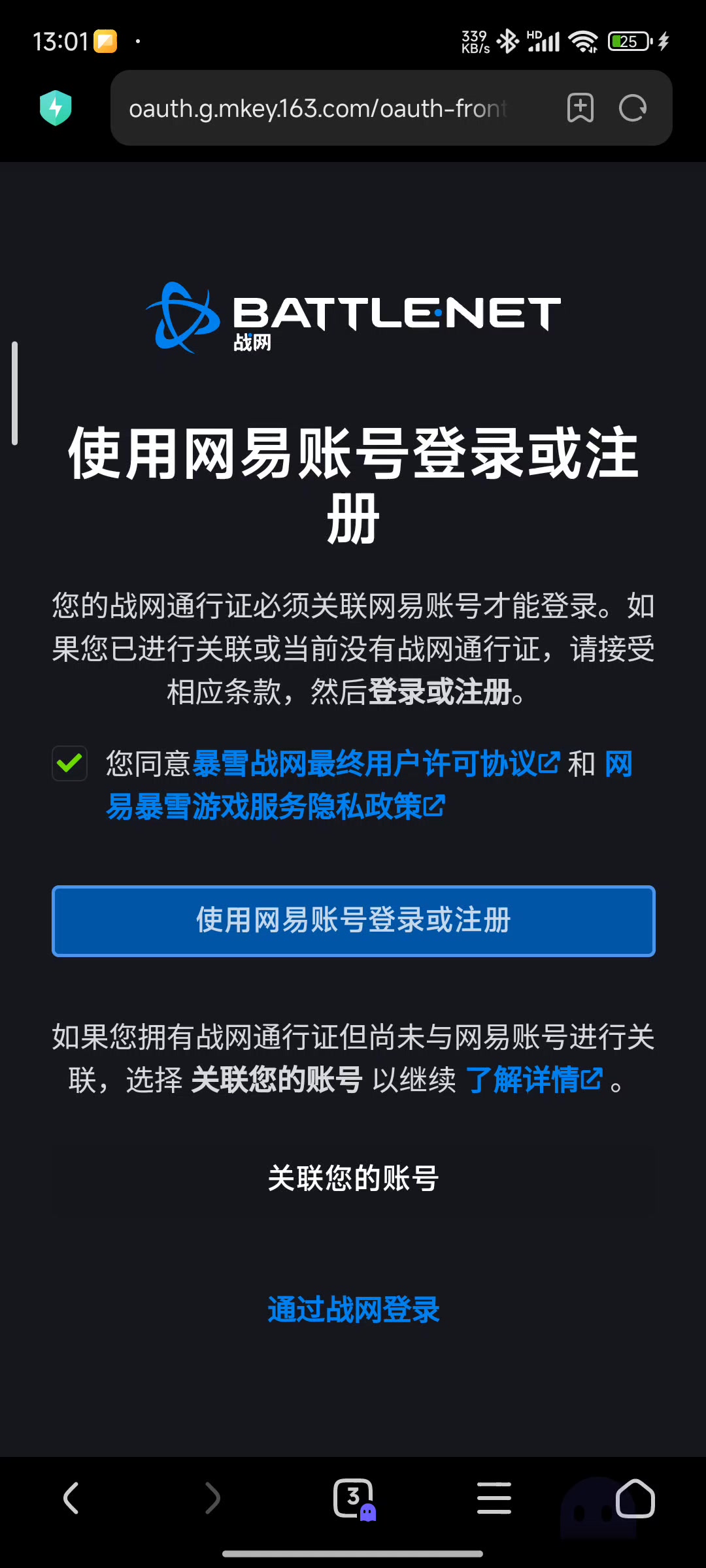Select 关联您的账号 button
Viewport: 706px width, 1568px height.
353,1178
